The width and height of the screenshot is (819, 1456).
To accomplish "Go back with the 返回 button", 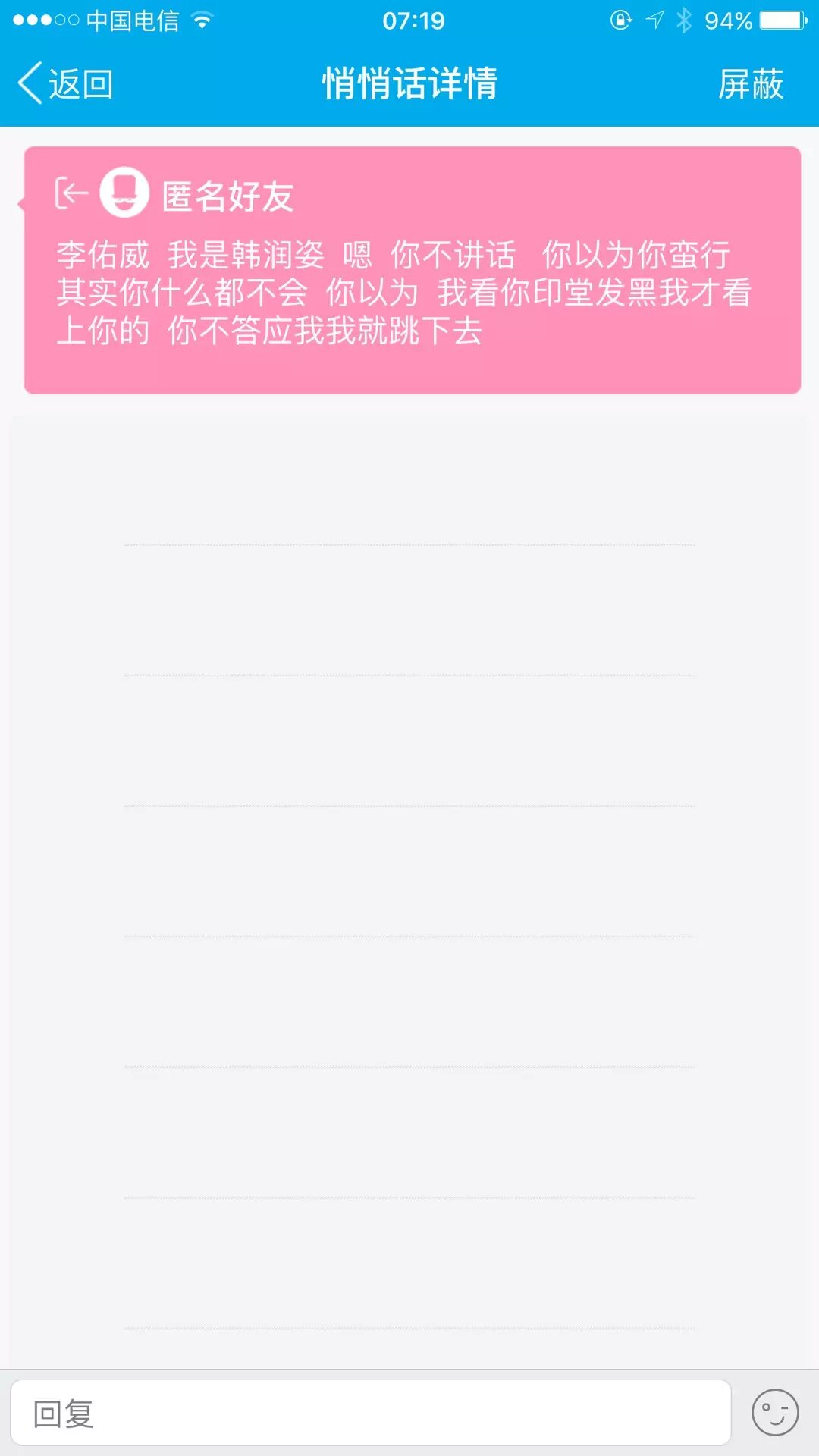I will 66,83.
